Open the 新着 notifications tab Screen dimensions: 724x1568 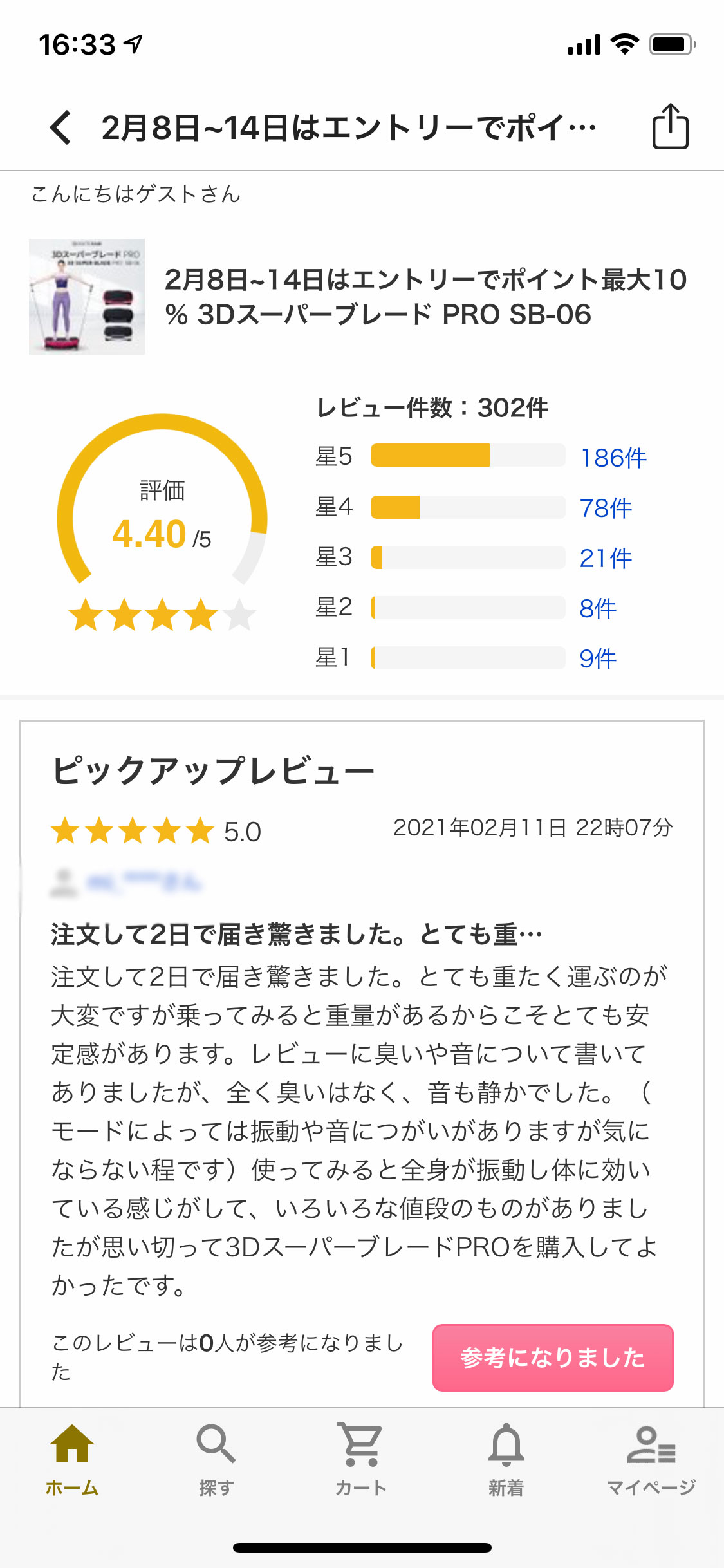[506, 1460]
